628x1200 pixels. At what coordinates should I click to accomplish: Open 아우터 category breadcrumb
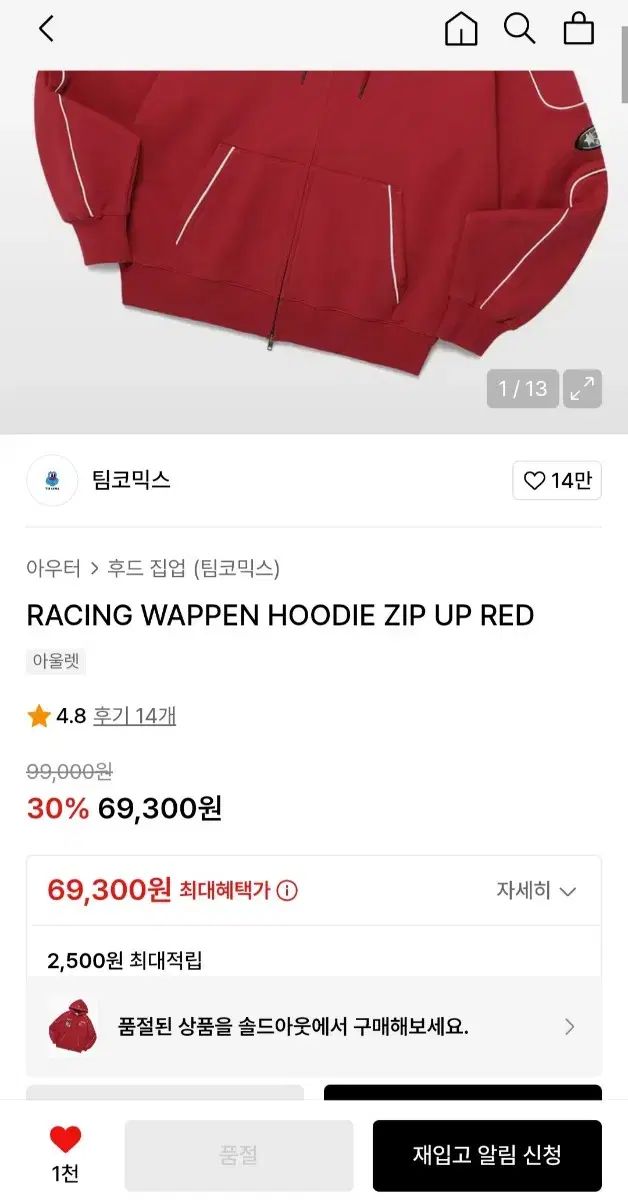point(53,568)
